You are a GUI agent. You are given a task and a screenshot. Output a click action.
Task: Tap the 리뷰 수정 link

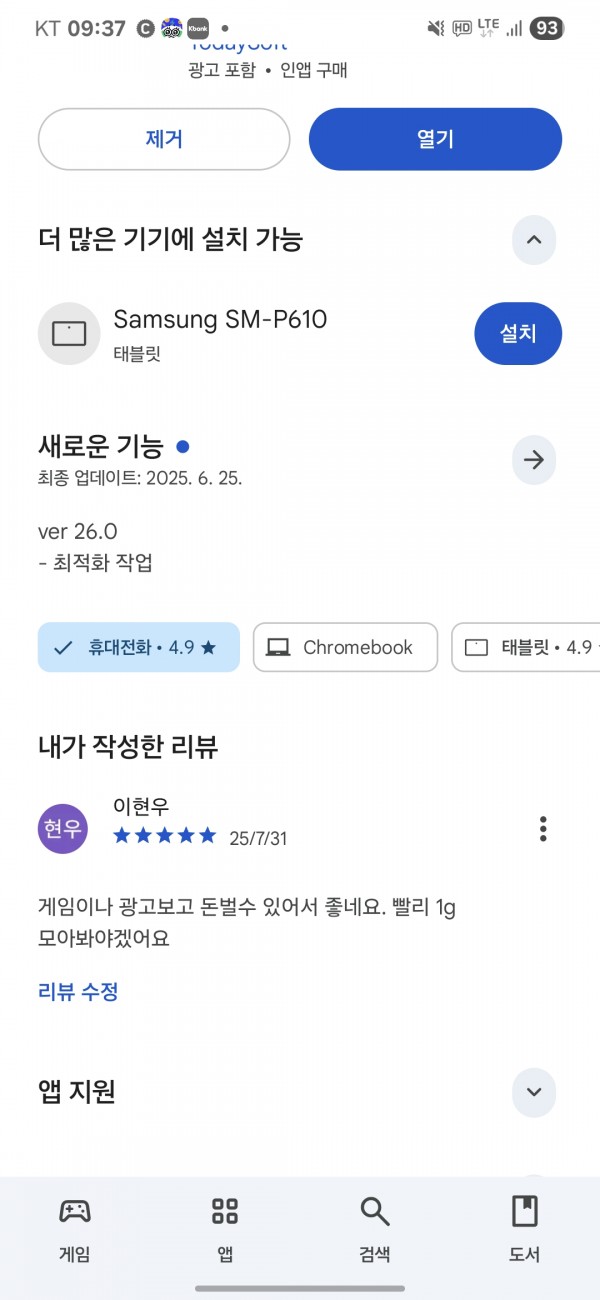(78, 992)
